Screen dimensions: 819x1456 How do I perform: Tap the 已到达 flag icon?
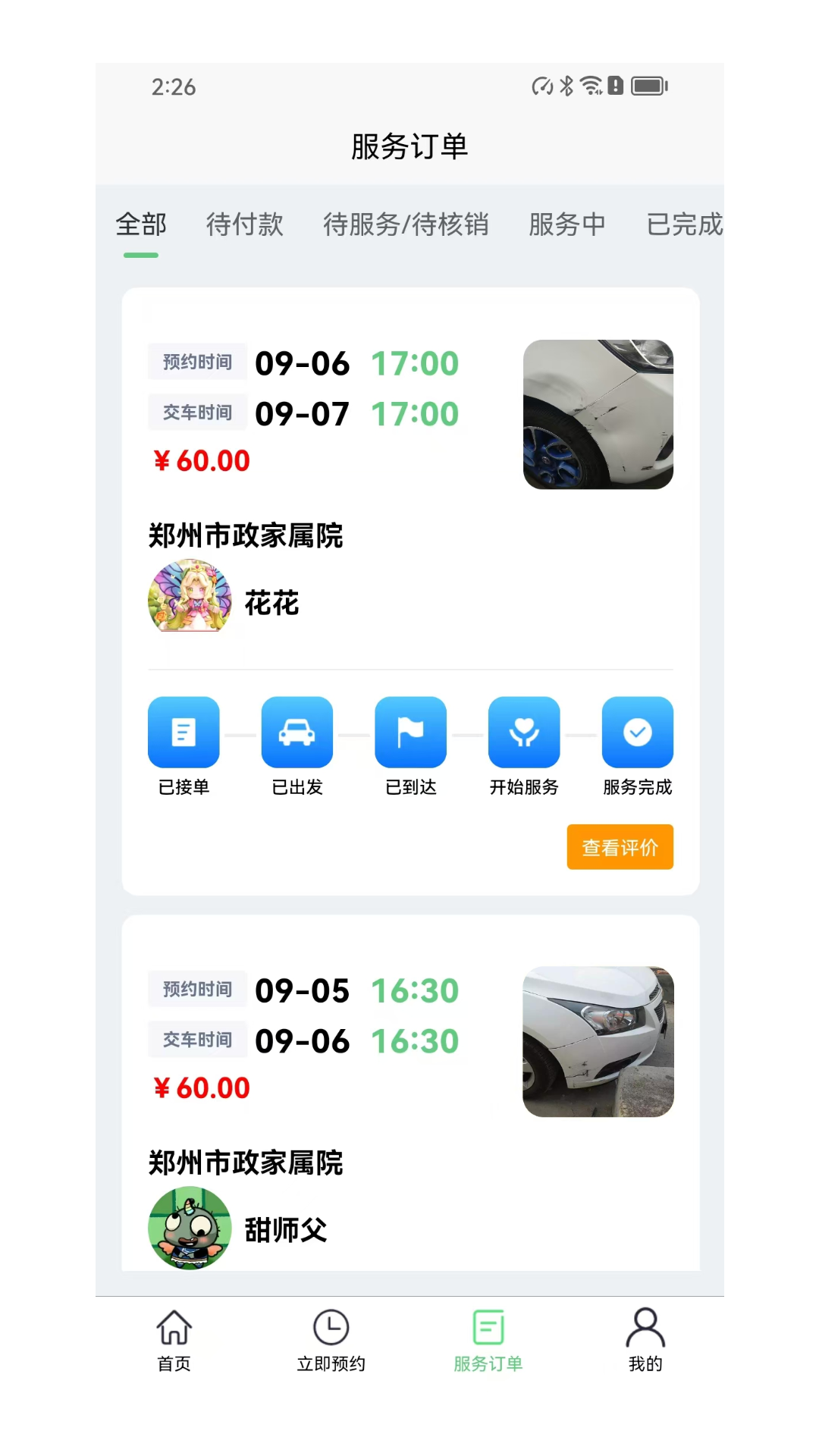point(410,732)
